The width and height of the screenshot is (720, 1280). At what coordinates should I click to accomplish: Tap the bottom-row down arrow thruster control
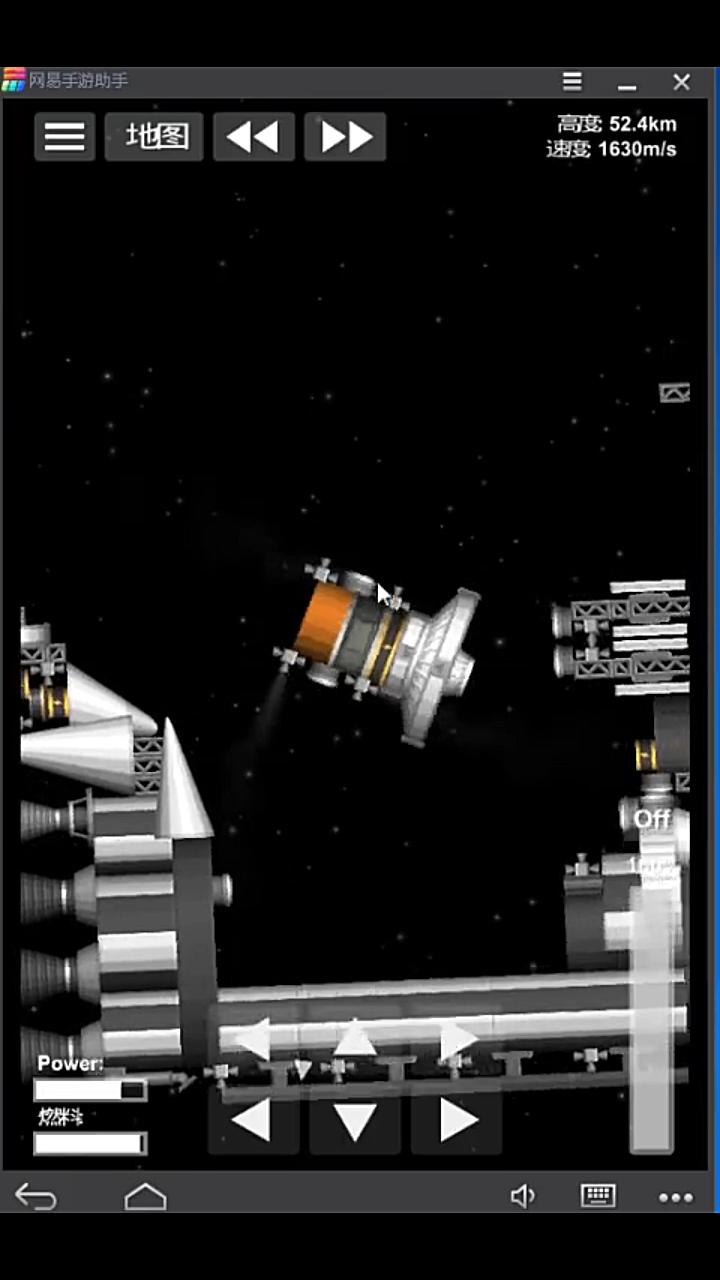coord(354,1121)
